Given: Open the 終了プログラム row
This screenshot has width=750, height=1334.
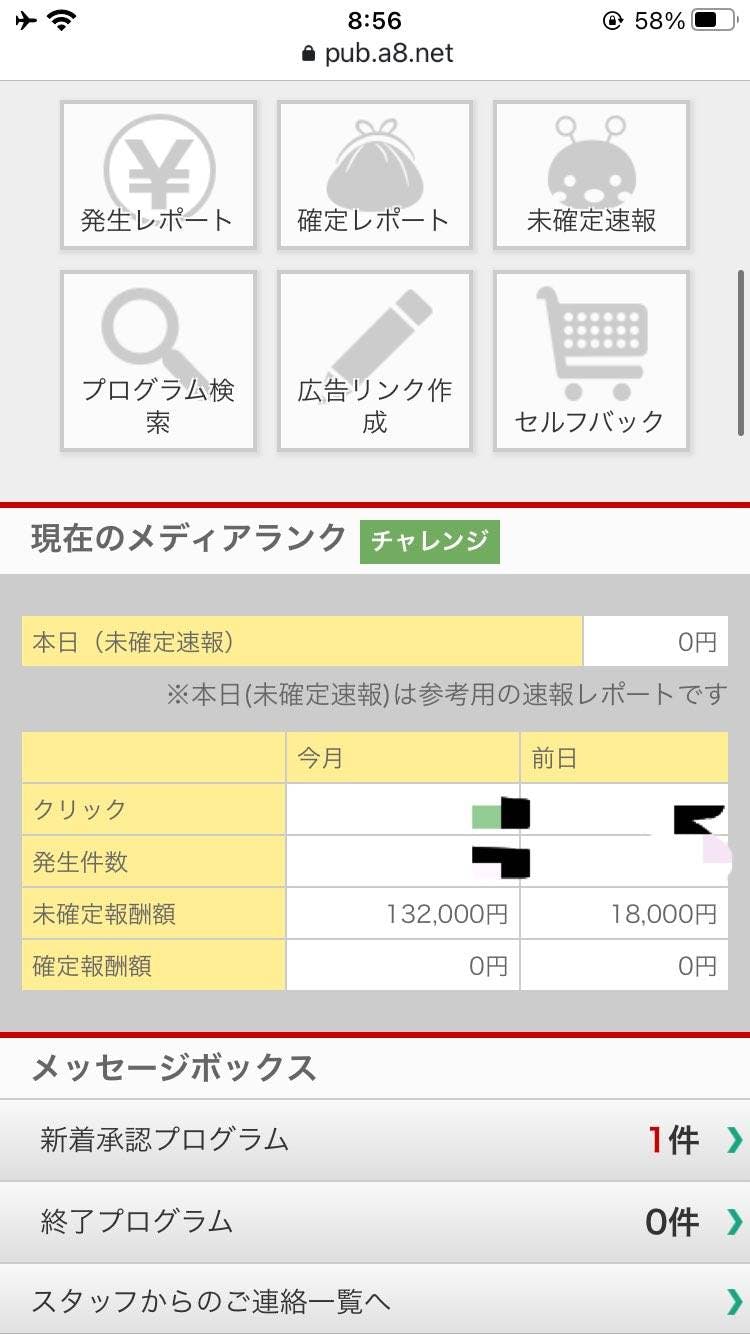Looking at the screenshot, I should (375, 1222).
